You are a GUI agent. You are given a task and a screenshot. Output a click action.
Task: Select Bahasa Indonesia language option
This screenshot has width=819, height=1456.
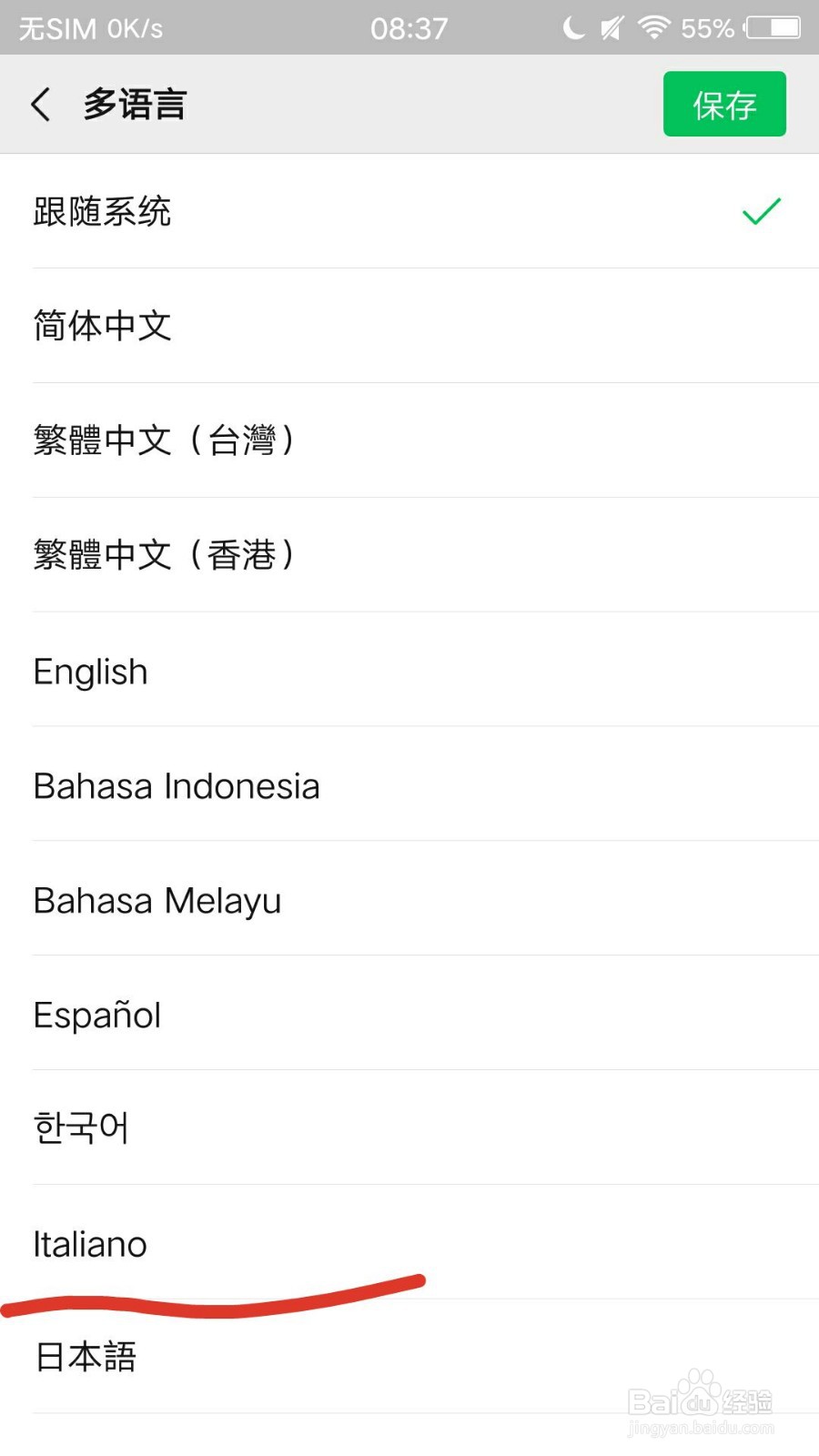pyautogui.click(x=176, y=785)
